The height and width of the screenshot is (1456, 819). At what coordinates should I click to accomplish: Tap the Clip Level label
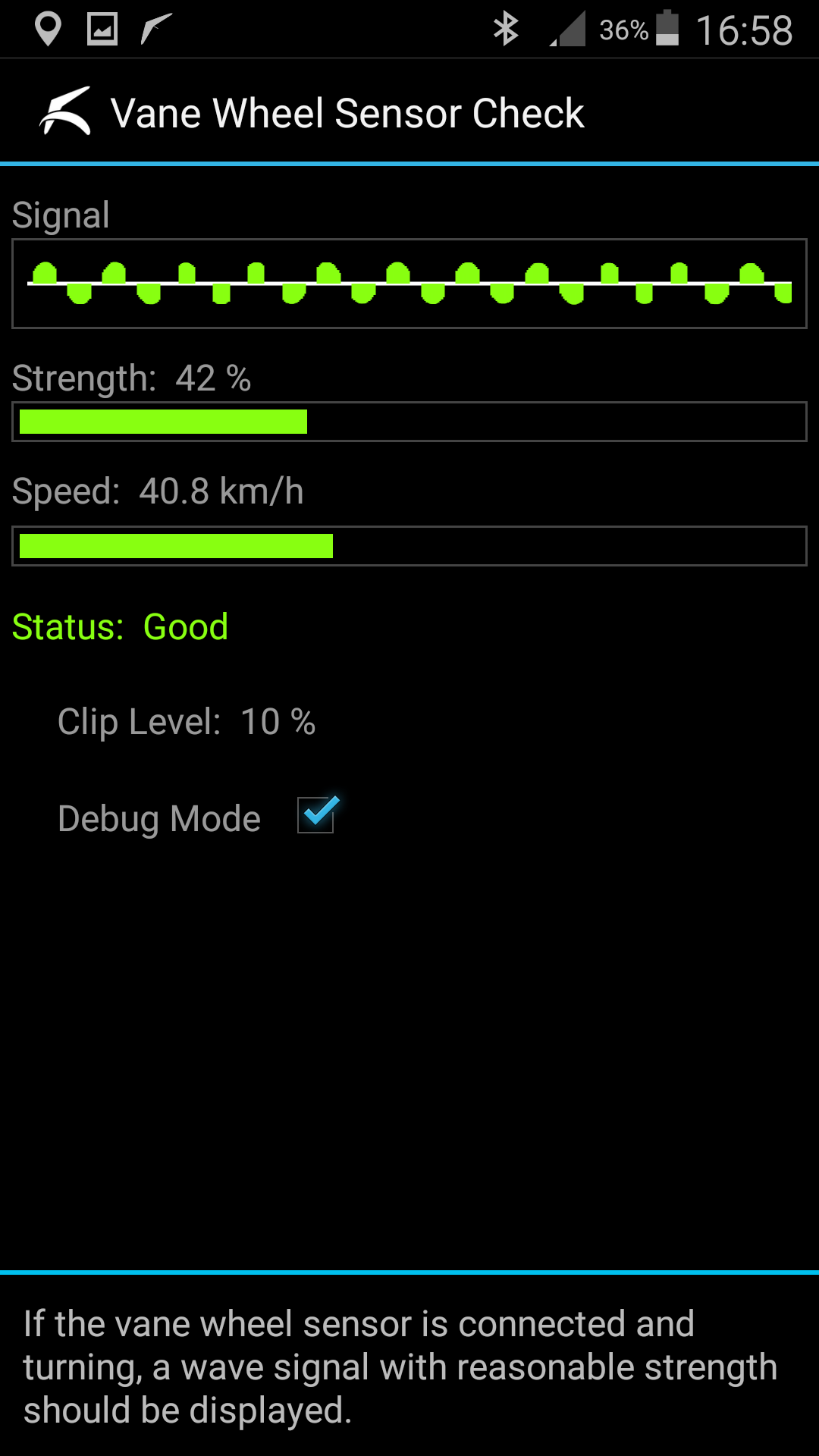click(138, 722)
